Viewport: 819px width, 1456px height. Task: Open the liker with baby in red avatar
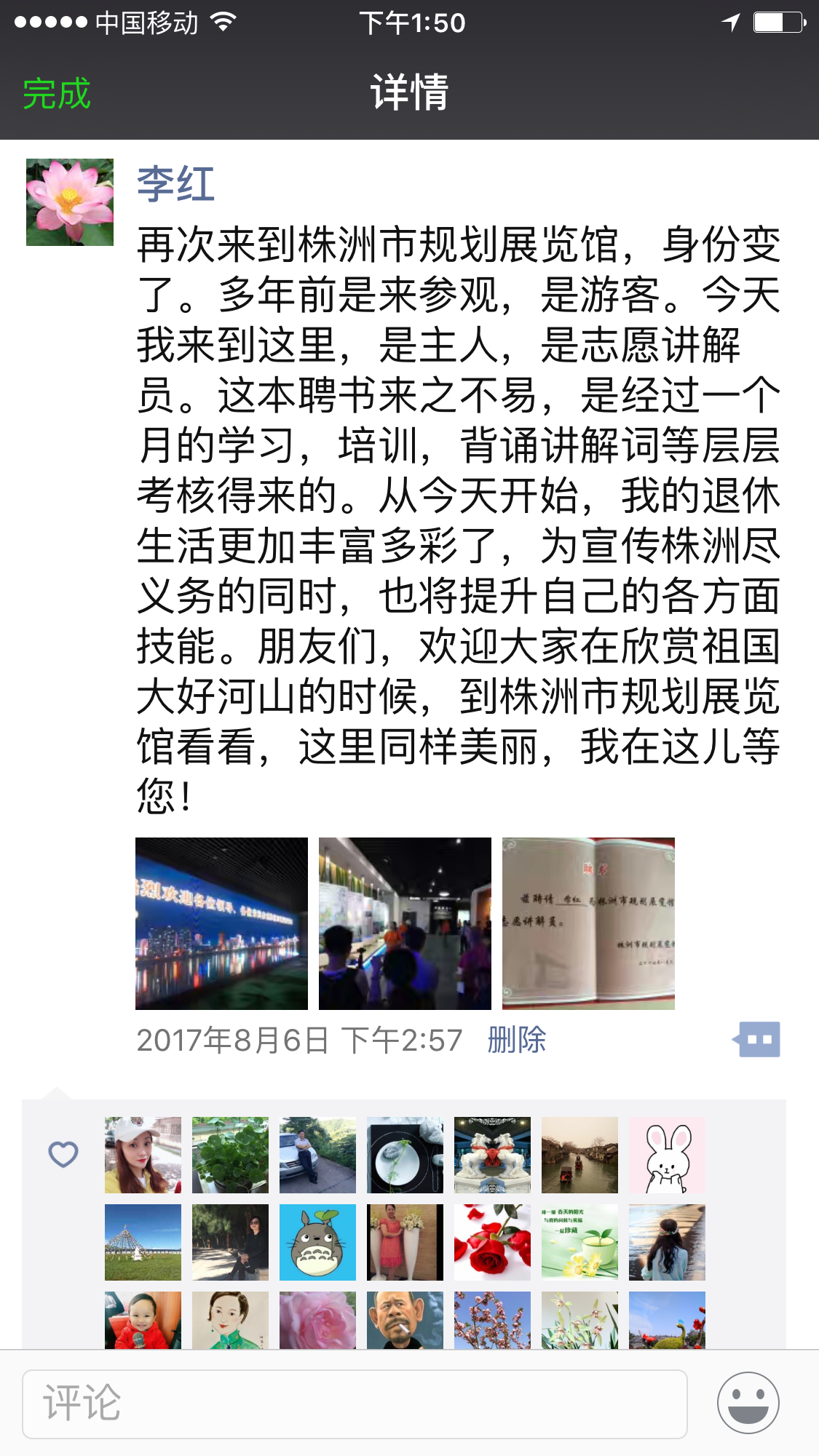click(x=143, y=1320)
